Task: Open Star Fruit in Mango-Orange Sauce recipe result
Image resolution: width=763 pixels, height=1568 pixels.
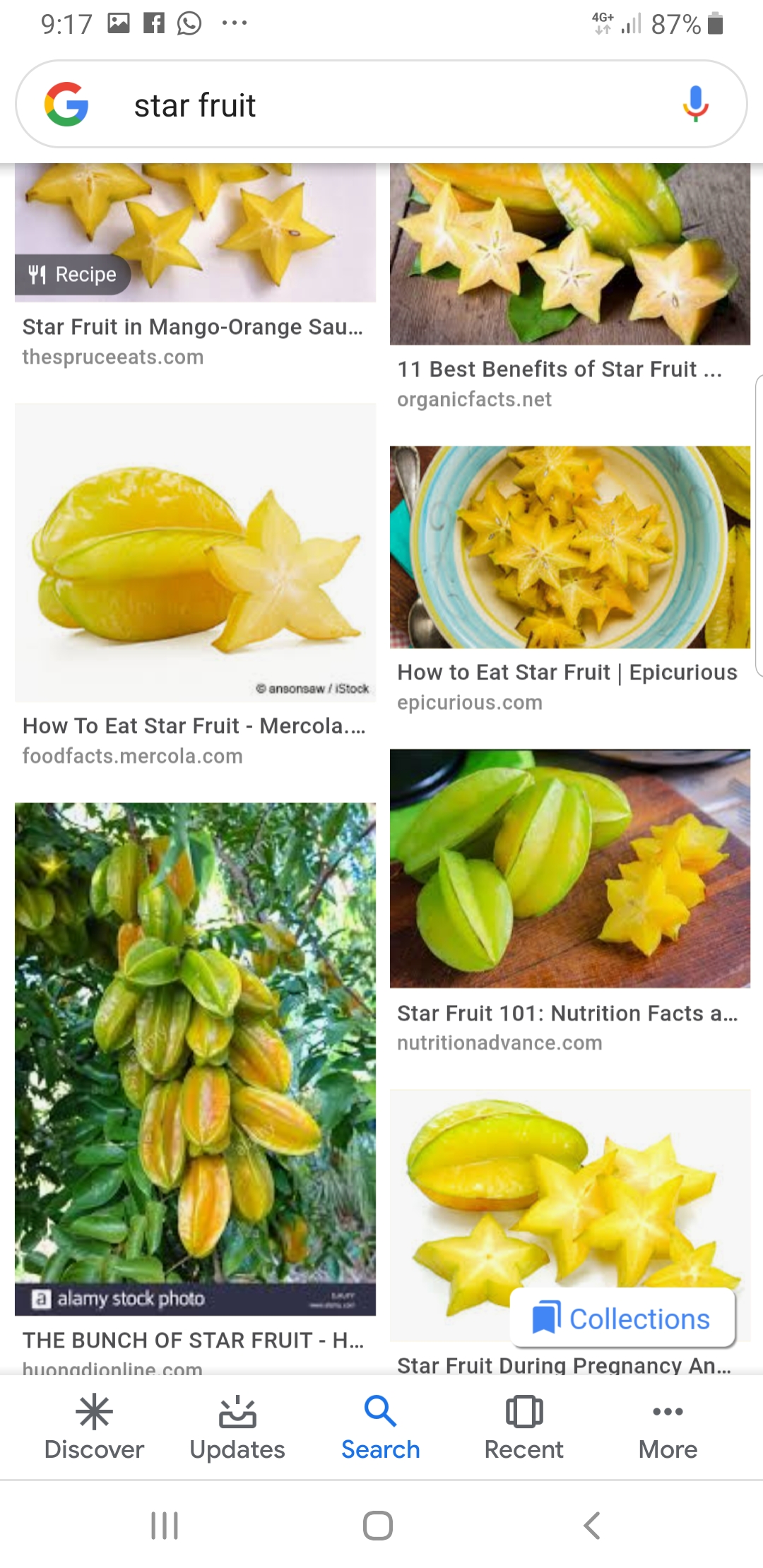Action: pyautogui.click(x=195, y=233)
